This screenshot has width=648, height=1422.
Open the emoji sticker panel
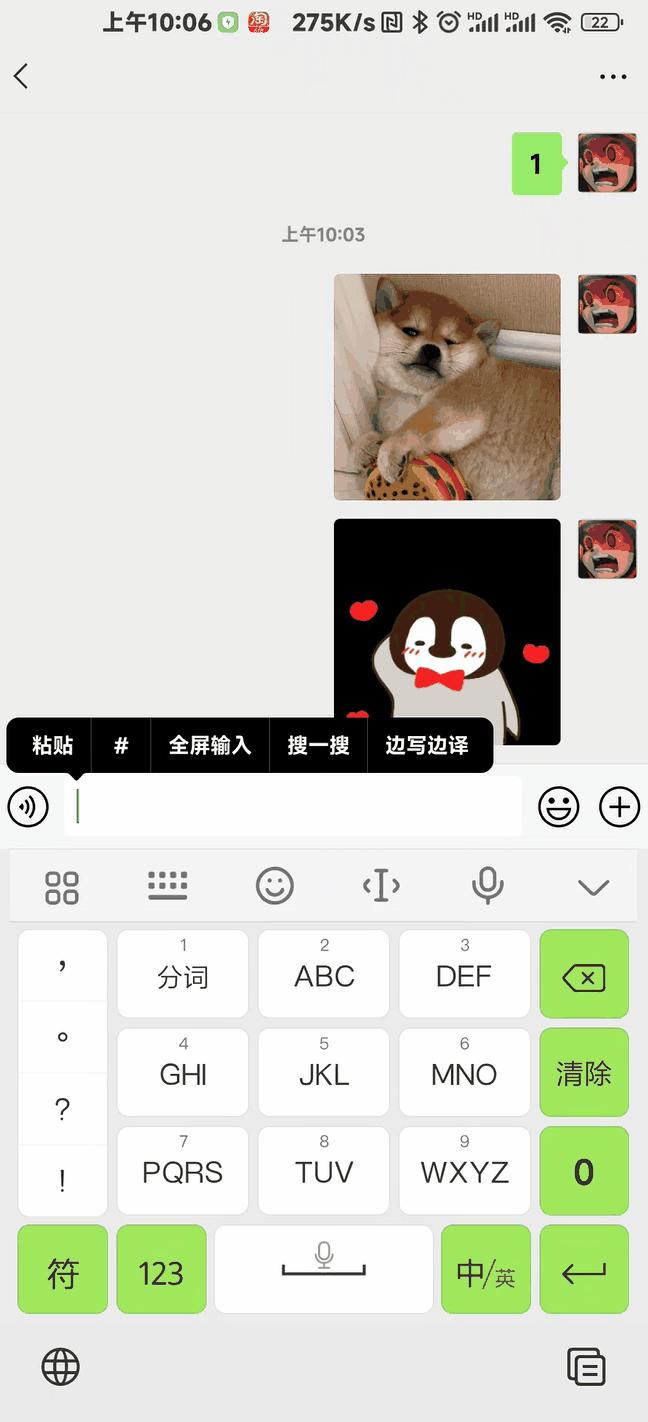click(x=558, y=806)
